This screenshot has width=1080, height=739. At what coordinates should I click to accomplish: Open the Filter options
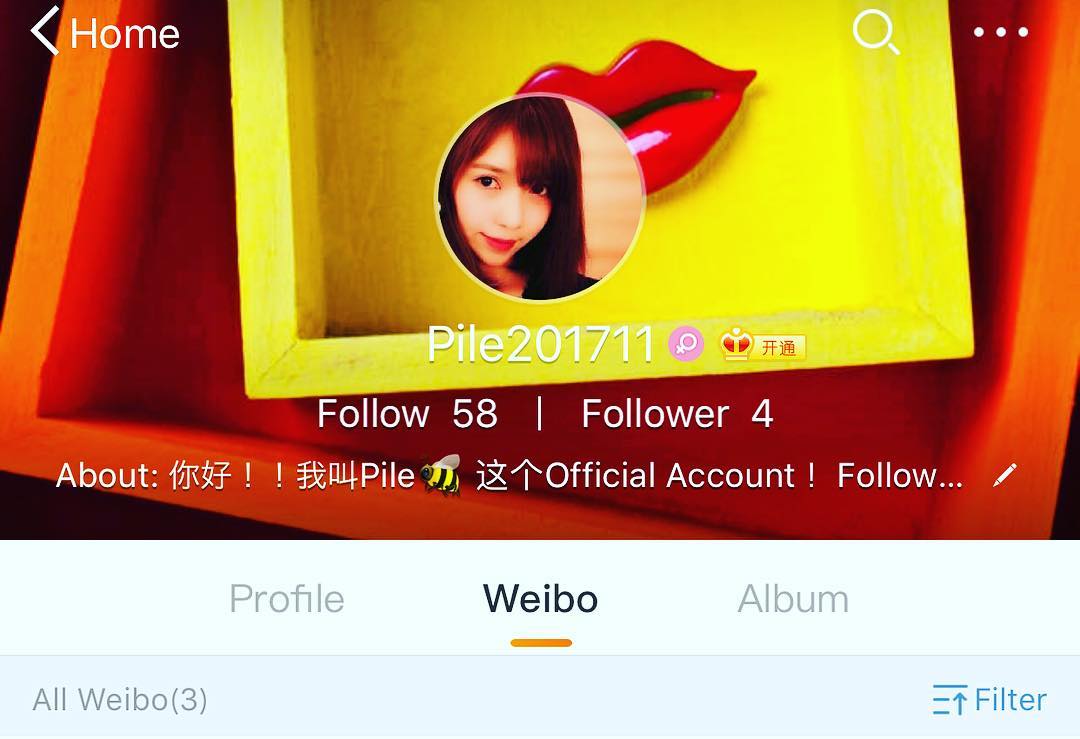(x=989, y=700)
